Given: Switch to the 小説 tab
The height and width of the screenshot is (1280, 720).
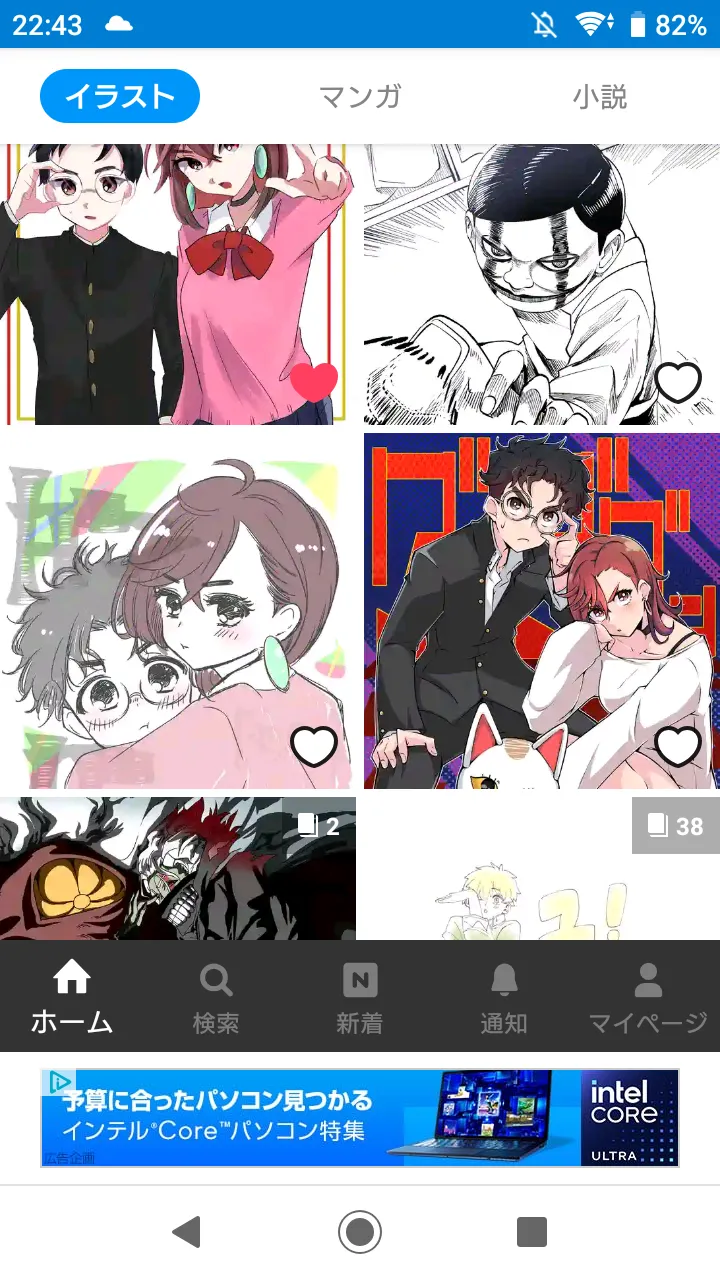Looking at the screenshot, I should point(600,97).
